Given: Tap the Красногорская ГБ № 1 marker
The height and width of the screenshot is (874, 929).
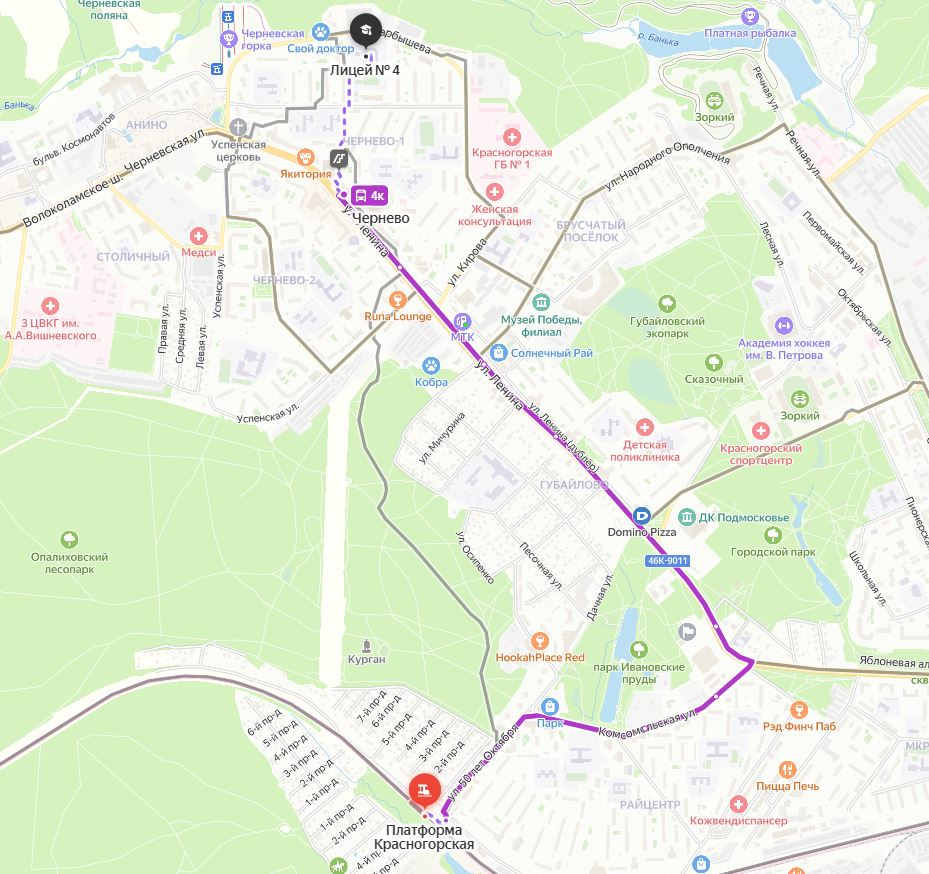Looking at the screenshot, I should click(x=512, y=136).
